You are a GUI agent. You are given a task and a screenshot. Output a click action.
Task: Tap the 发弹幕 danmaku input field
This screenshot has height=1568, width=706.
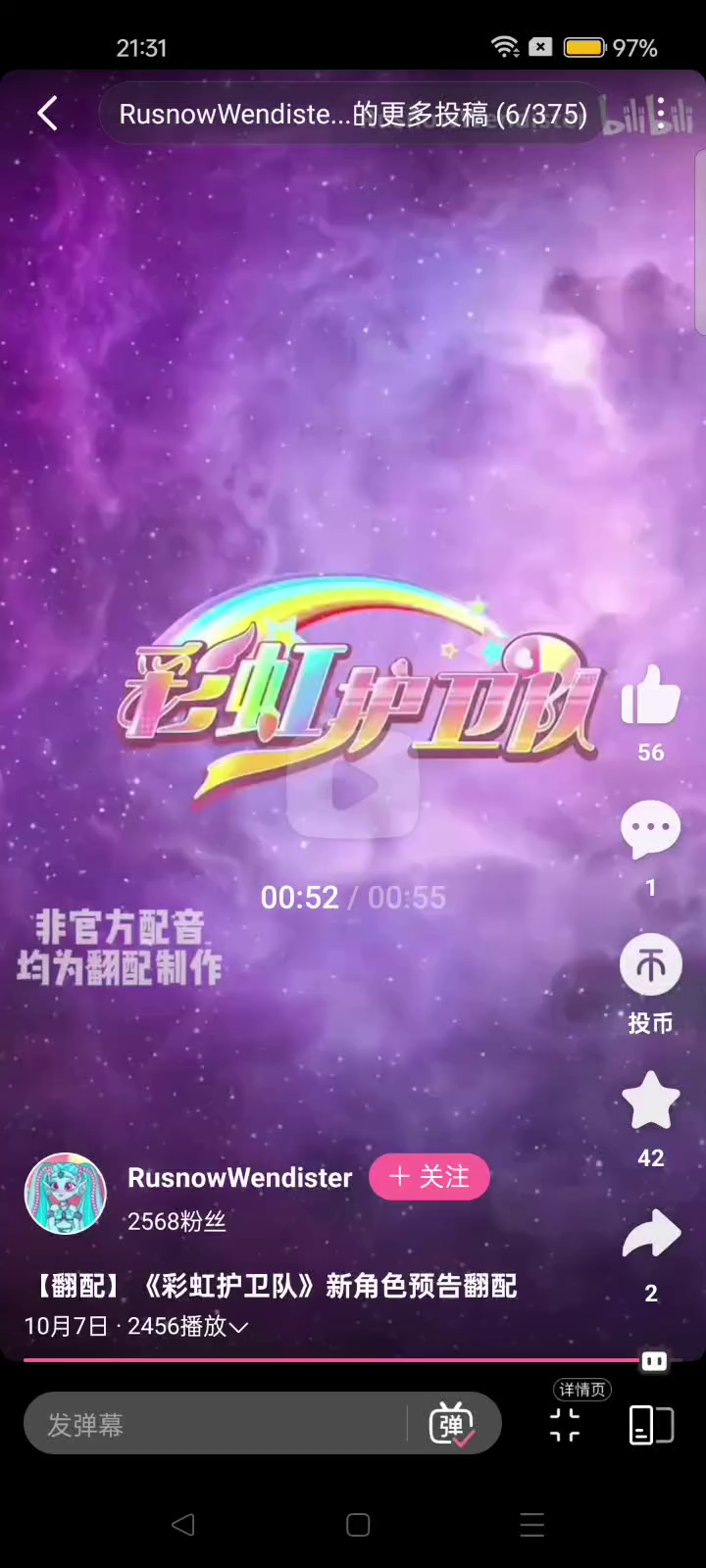click(216, 1424)
